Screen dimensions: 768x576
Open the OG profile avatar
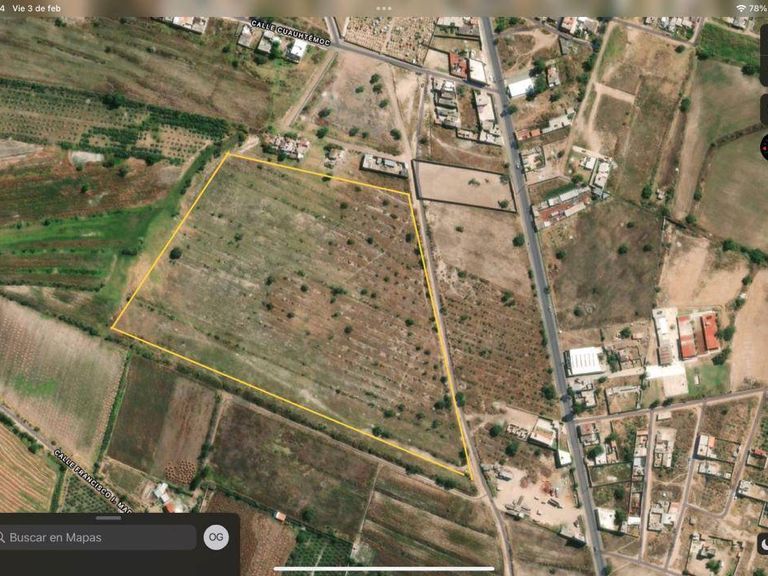coord(216,537)
